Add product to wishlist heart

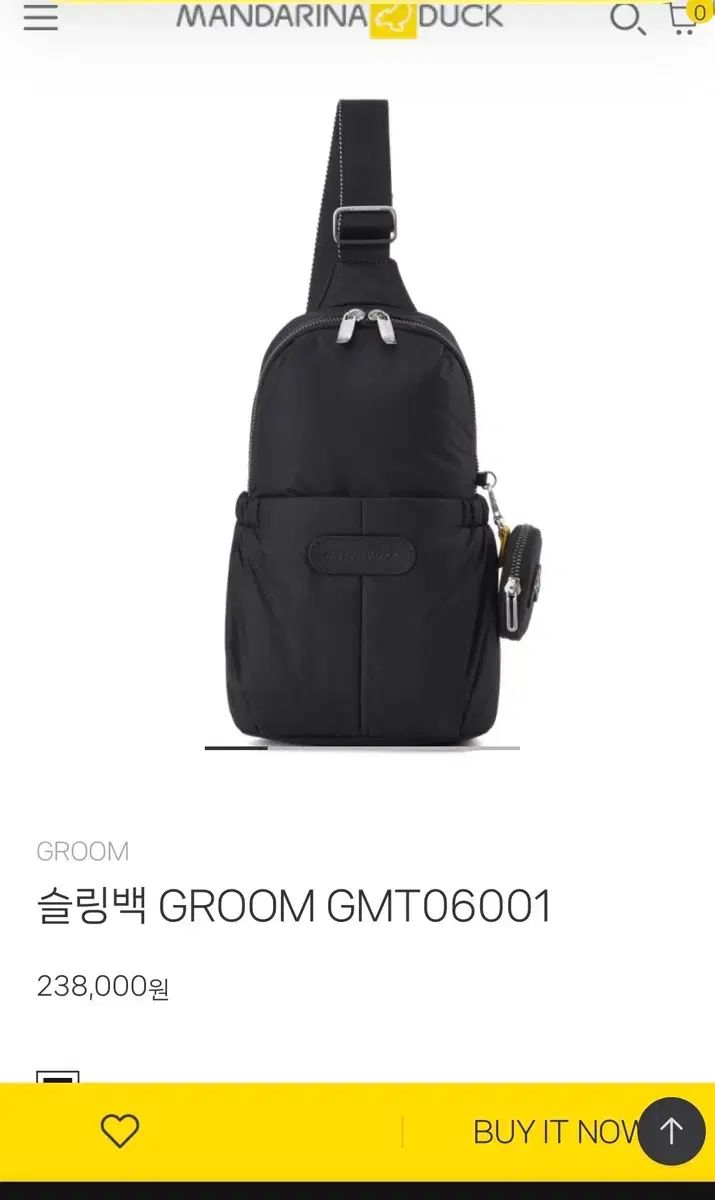(x=120, y=1131)
